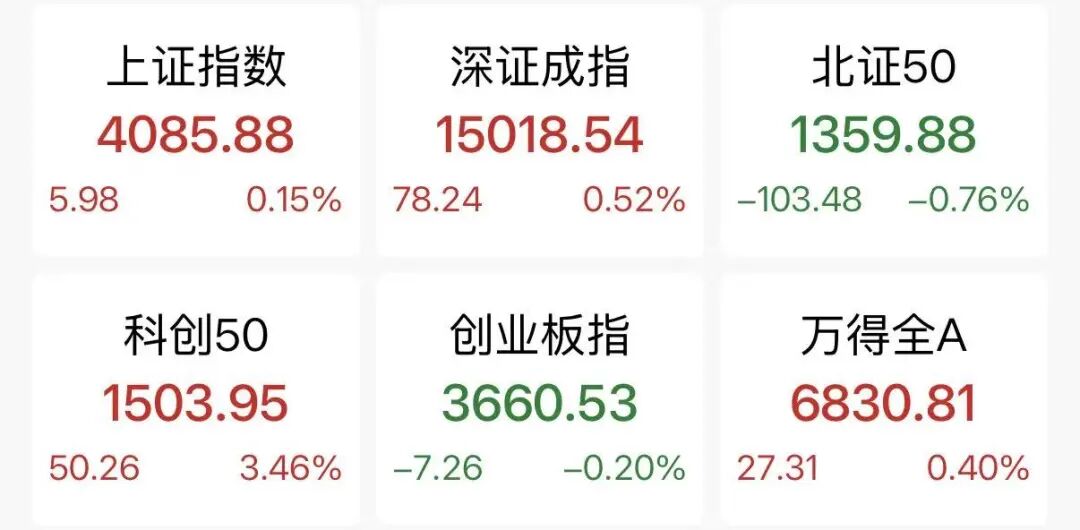
Task: Tap the 万得全A index card
Action: 884,400
